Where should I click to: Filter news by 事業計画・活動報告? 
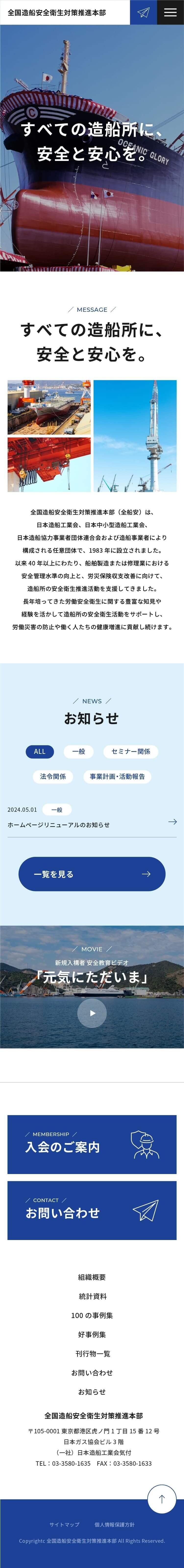[117, 776]
